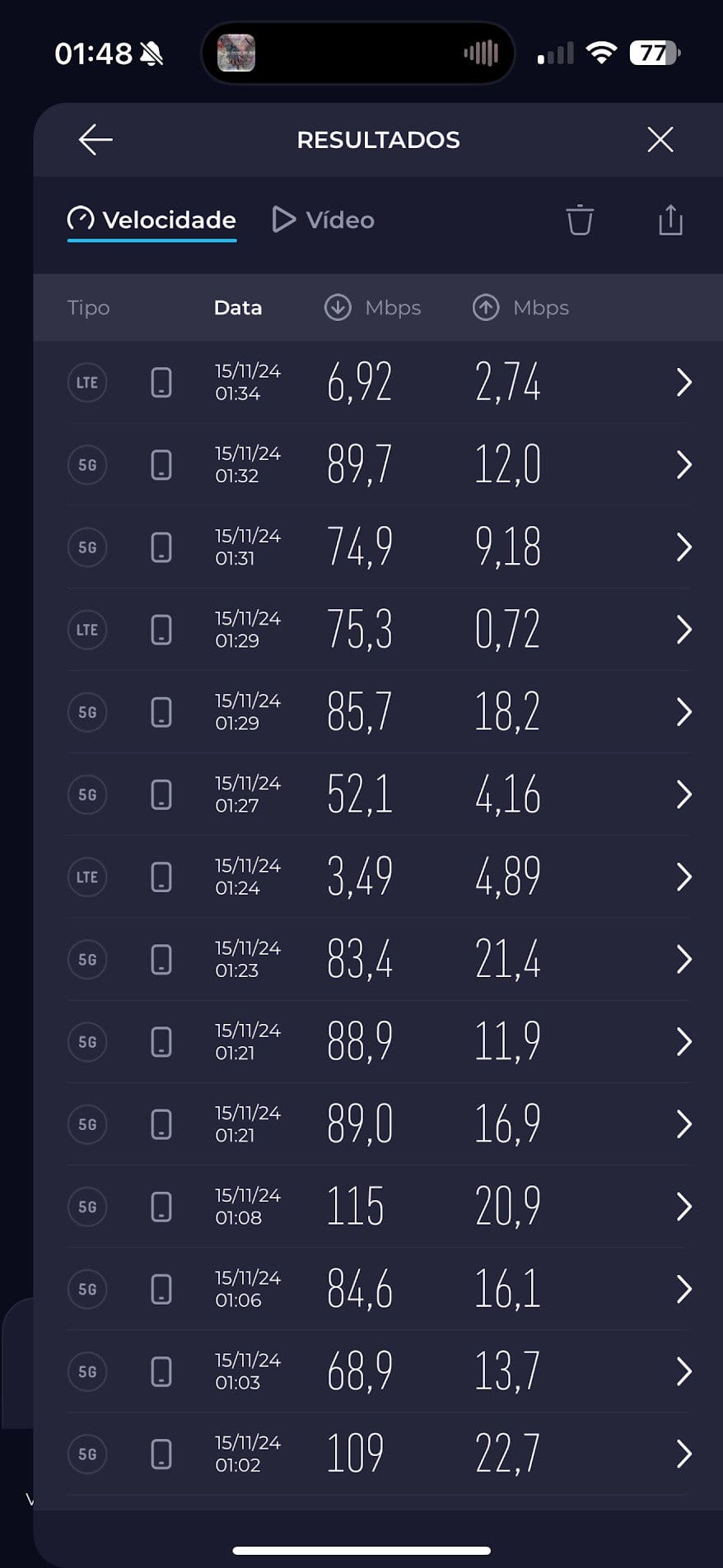Screen dimensions: 723x1568
Task: Select the speedometer icon next to Velocidade
Action: [x=80, y=219]
